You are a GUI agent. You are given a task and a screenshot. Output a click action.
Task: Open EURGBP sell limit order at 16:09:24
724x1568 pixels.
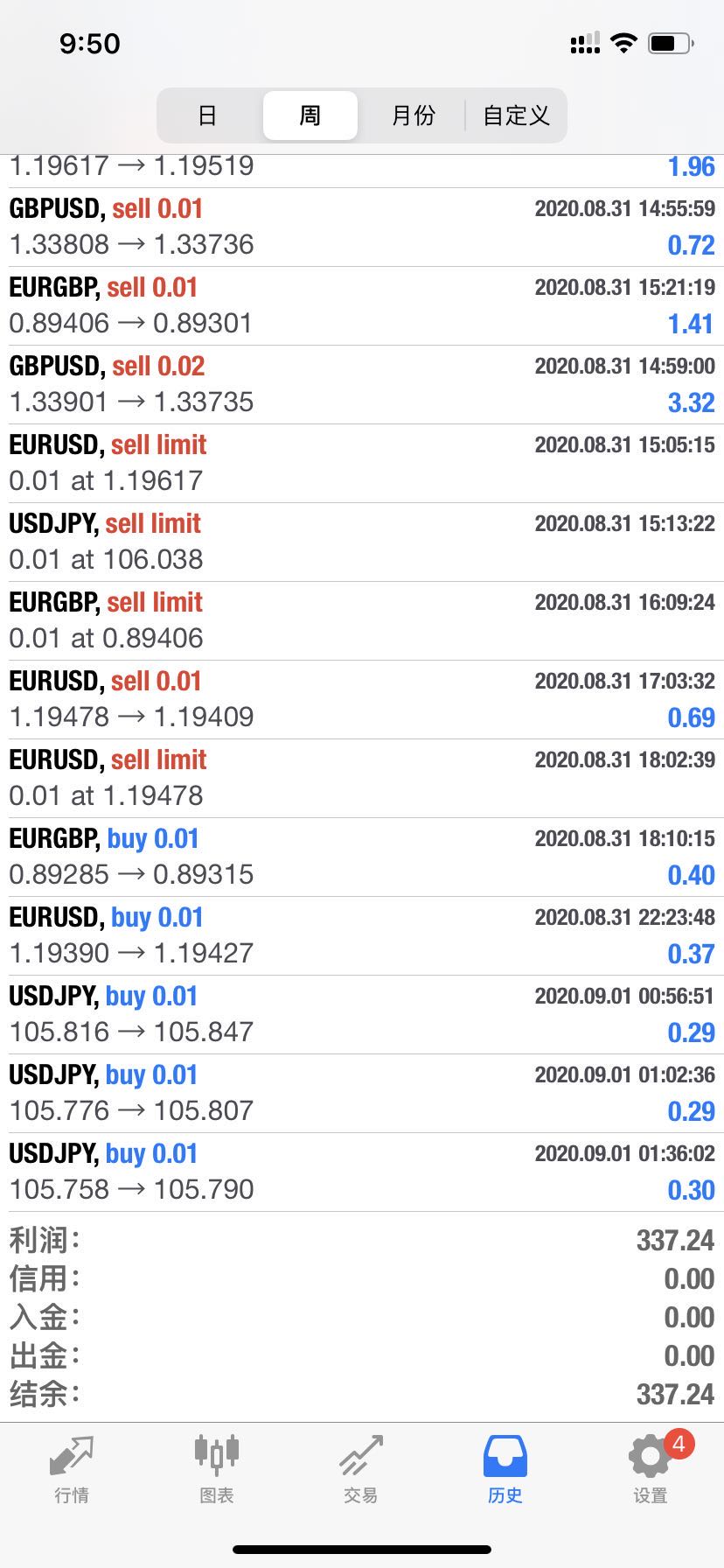point(362,620)
